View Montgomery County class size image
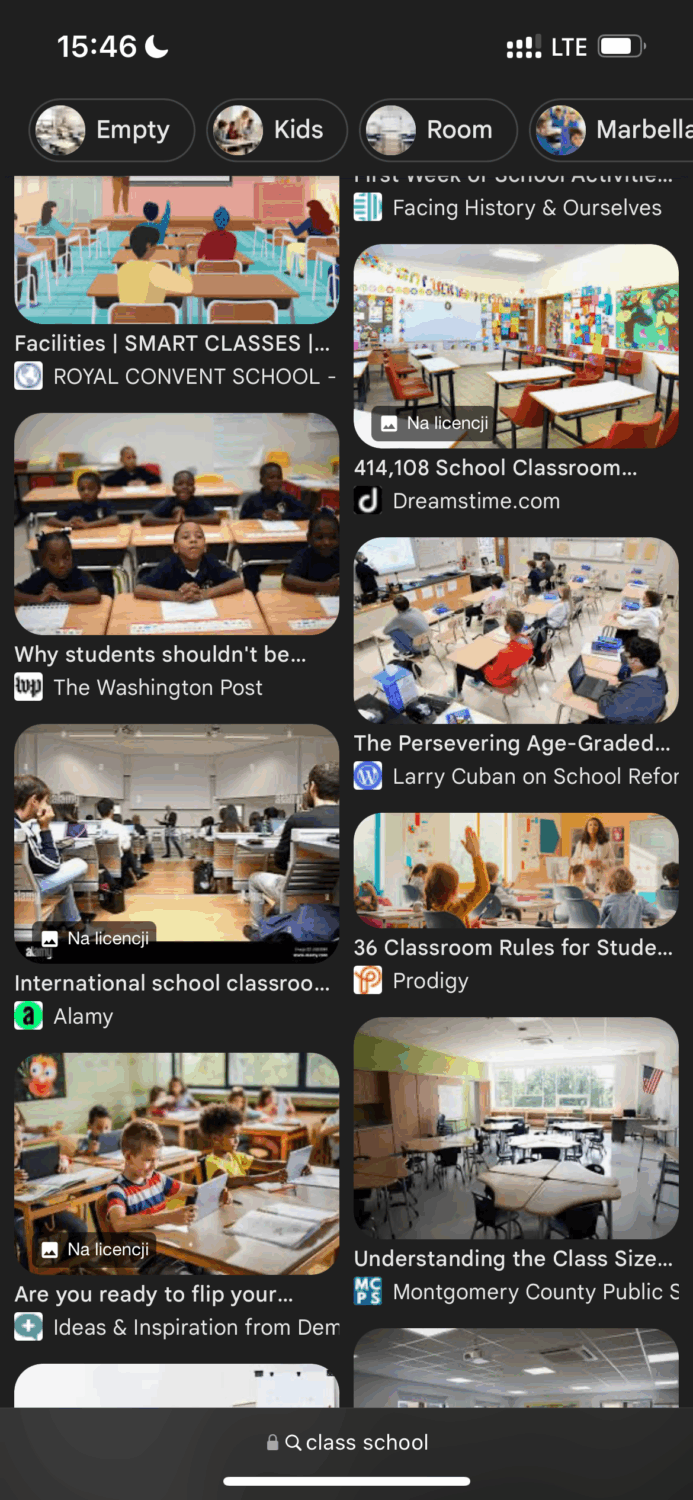The image size is (693, 1500). (x=516, y=1130)
